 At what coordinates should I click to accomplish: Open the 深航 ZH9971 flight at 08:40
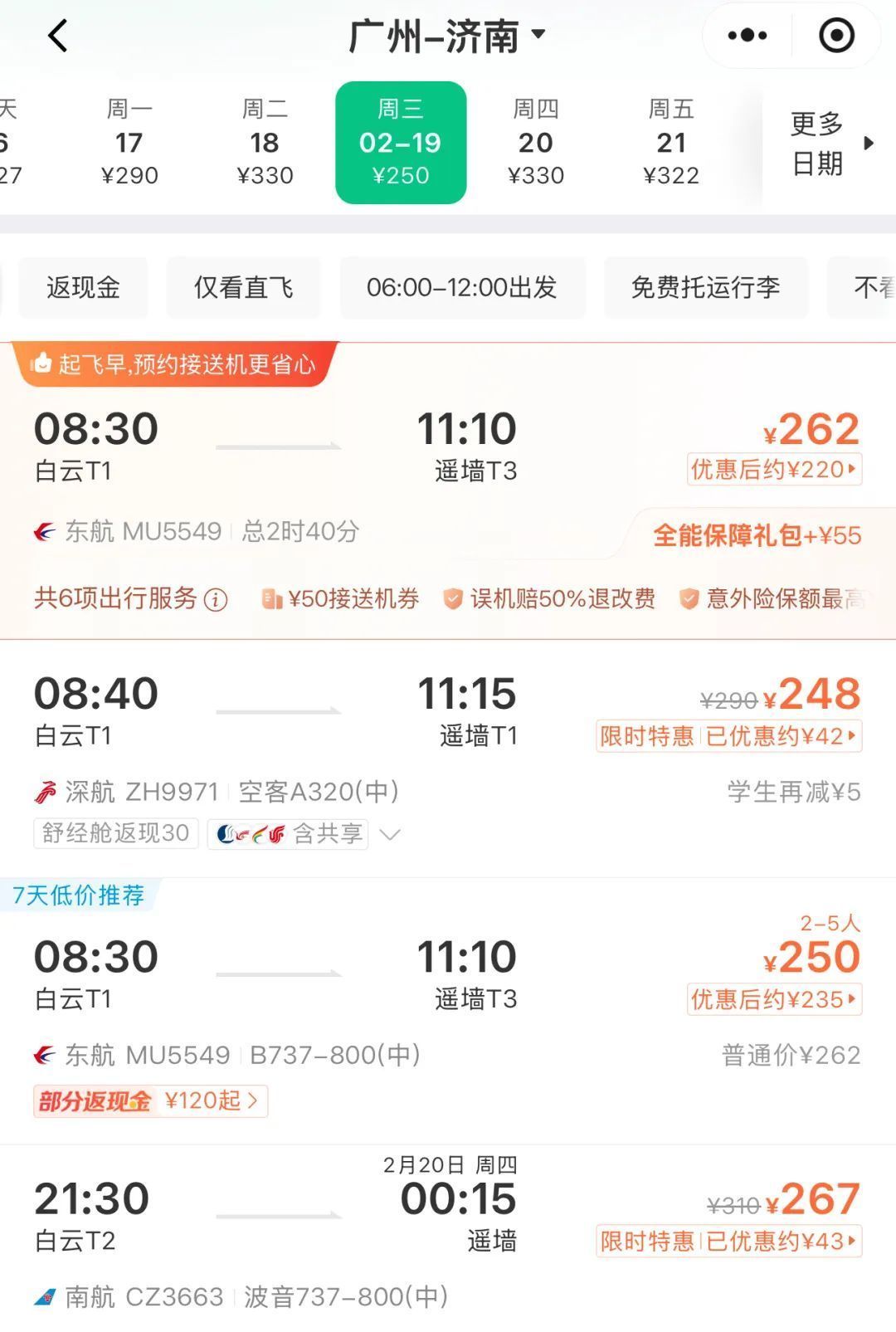tap(448, 730)
